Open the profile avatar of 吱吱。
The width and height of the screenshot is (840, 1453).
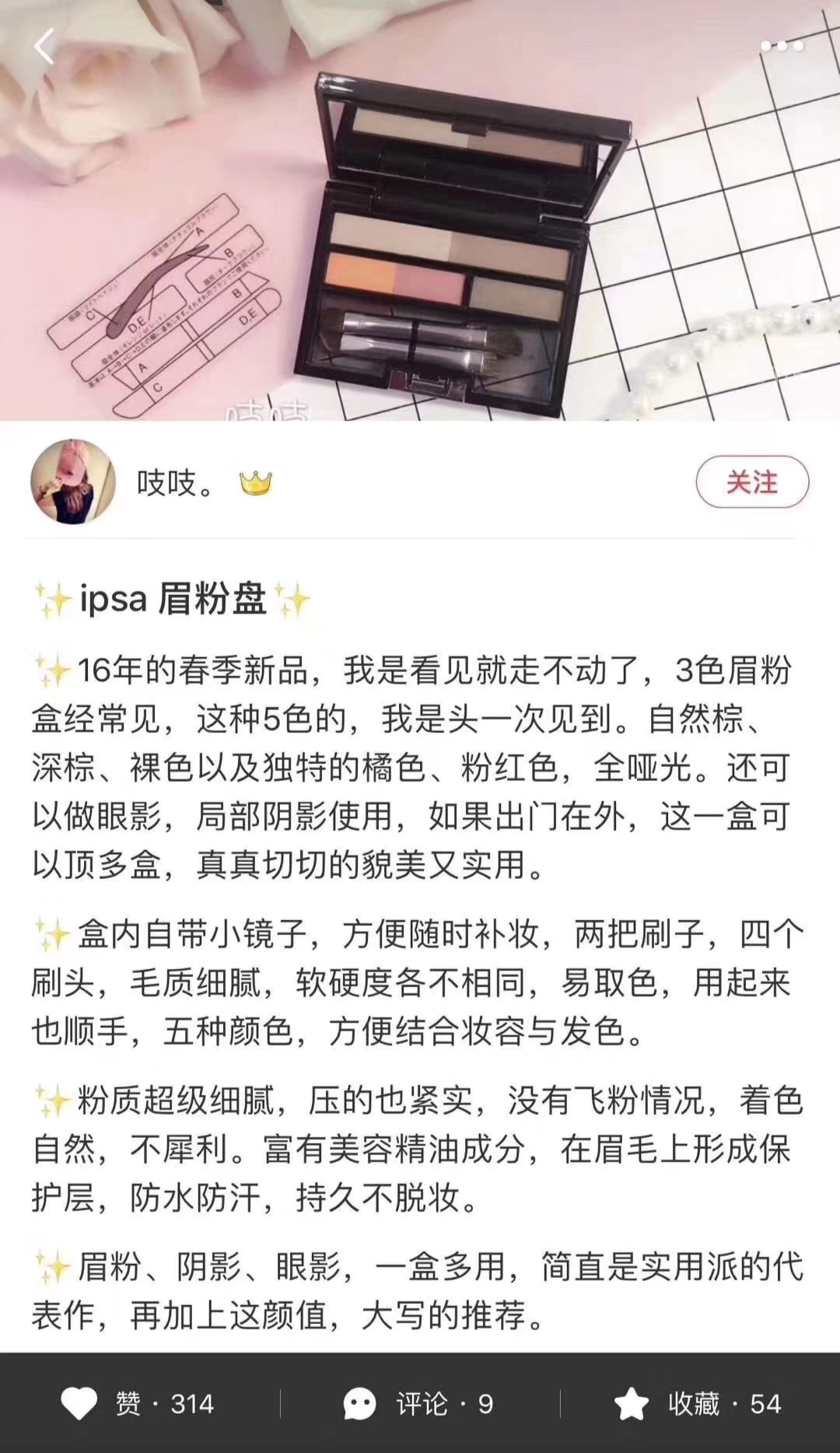(73, 482)
